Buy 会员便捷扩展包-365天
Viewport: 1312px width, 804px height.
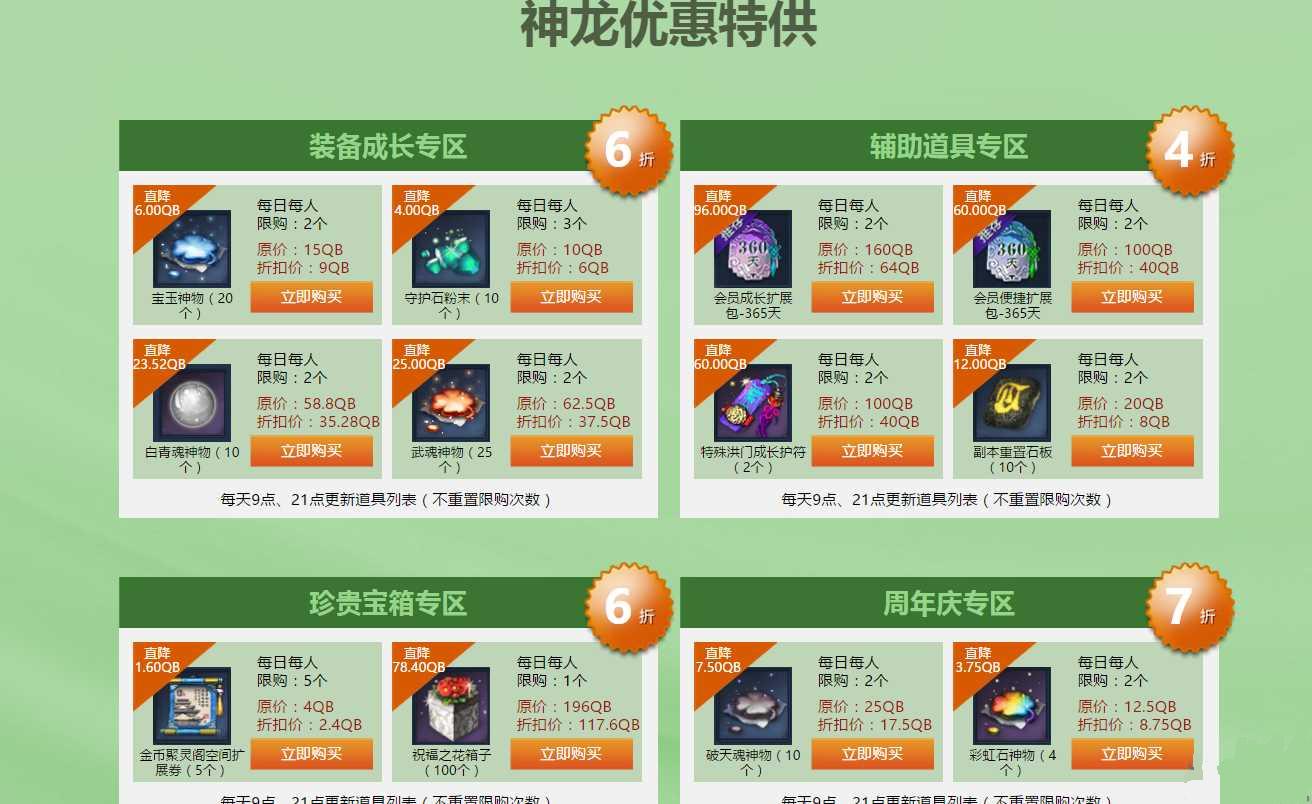pyautogui.click(x=1132, y=297)
